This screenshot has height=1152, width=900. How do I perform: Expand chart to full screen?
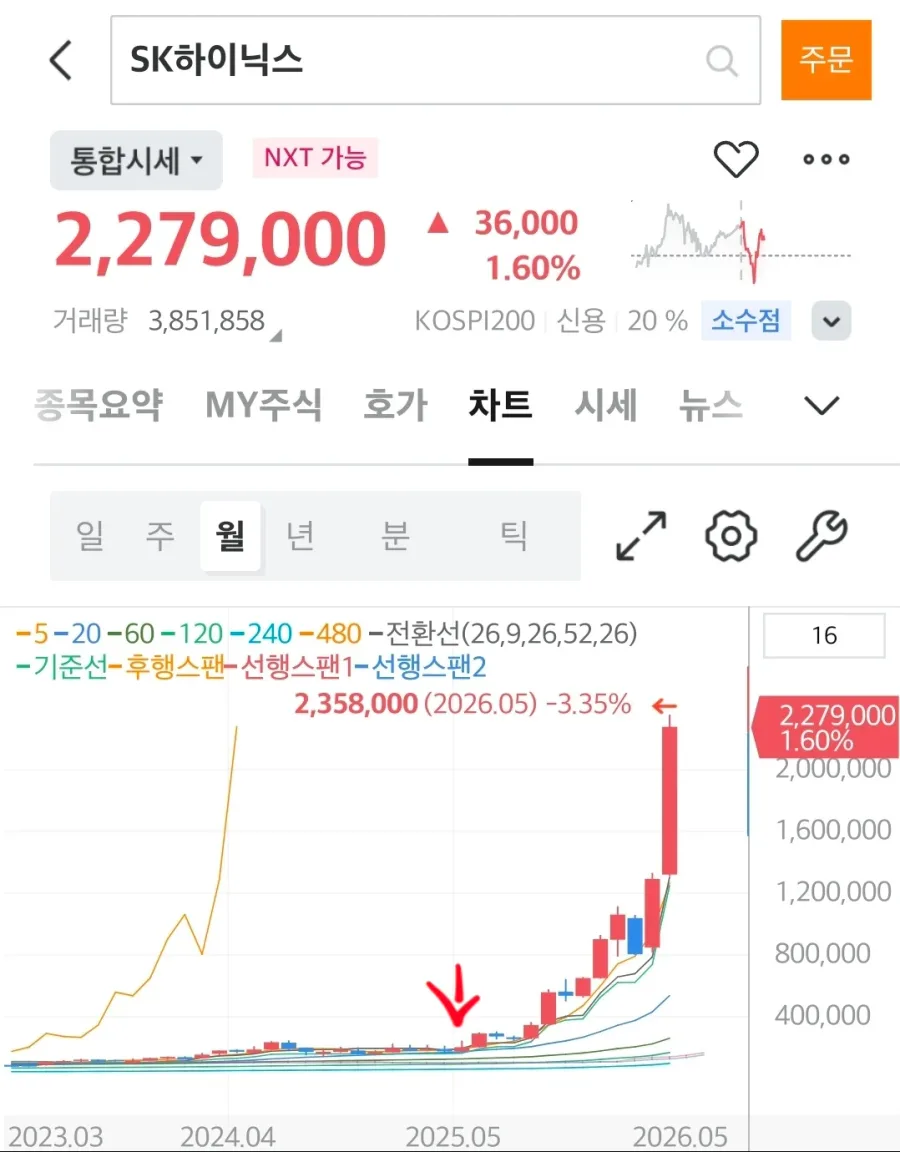(x=641, y=536)
